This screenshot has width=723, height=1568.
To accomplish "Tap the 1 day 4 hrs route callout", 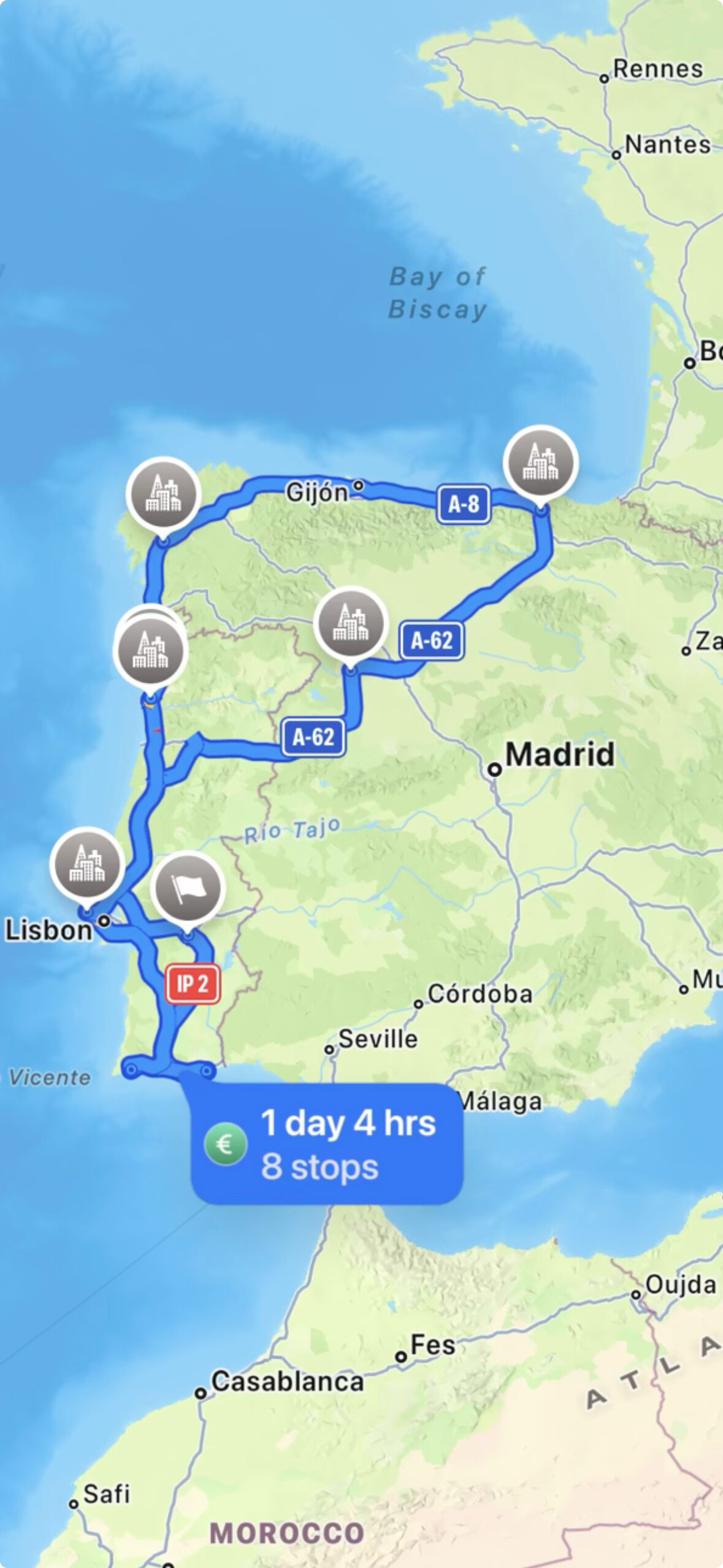I will click(x=327, y=1144).
